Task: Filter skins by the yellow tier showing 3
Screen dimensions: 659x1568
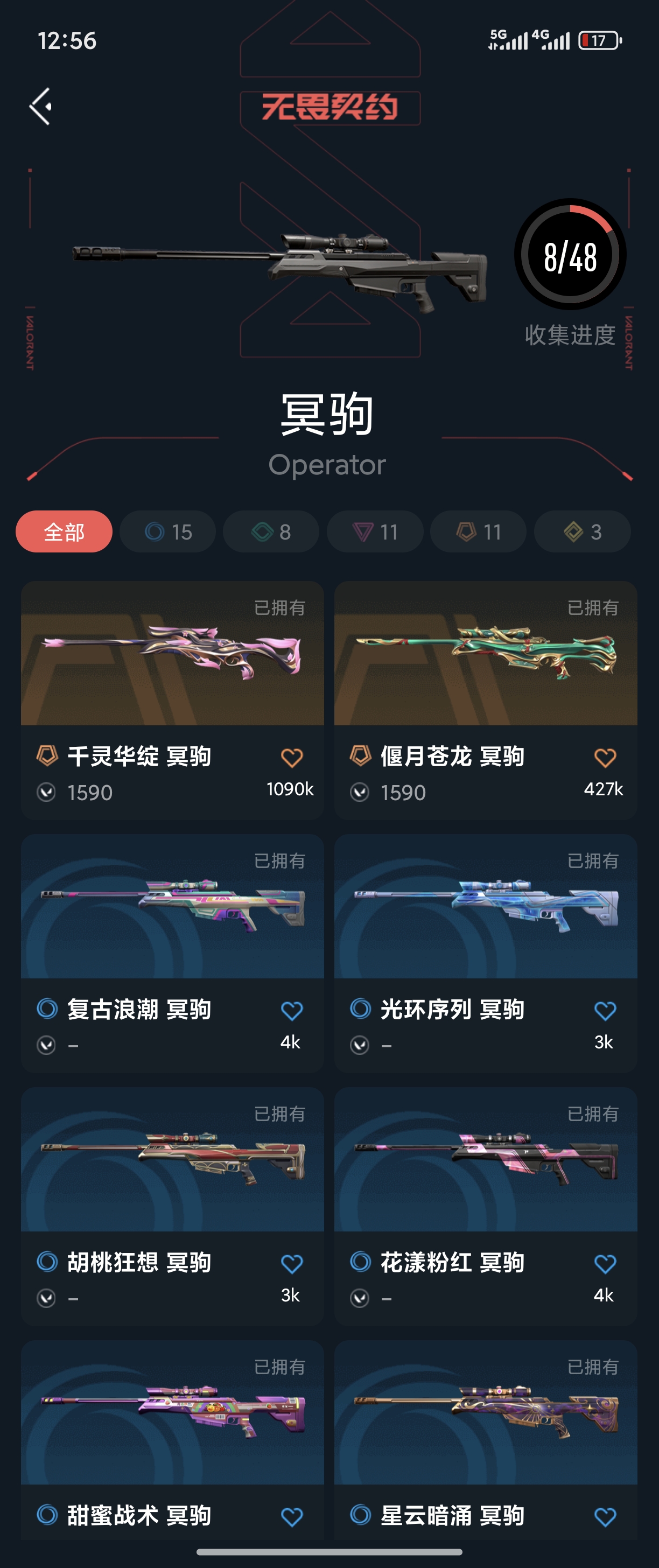Action: pyautogui.click(x=583, y=531)
